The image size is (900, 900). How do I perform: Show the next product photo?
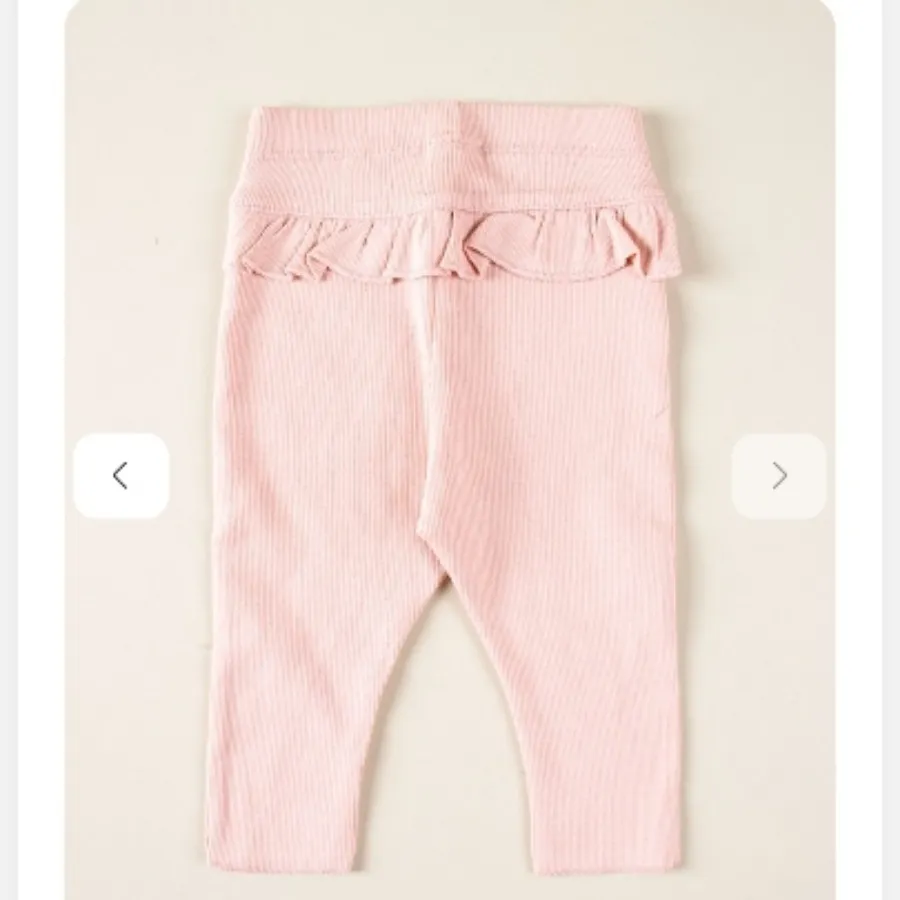point(779,476)
